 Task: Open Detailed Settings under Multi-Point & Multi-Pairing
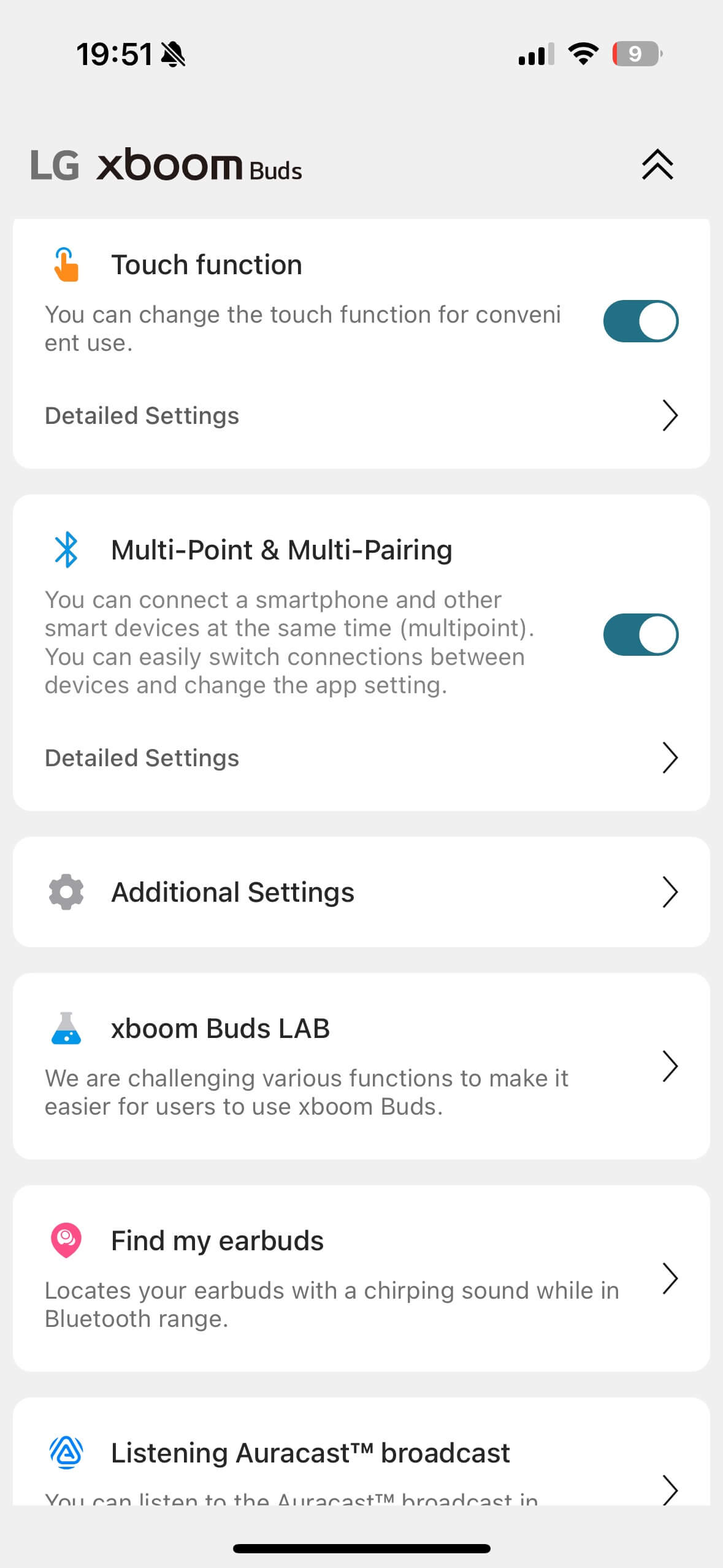(361, 758)
